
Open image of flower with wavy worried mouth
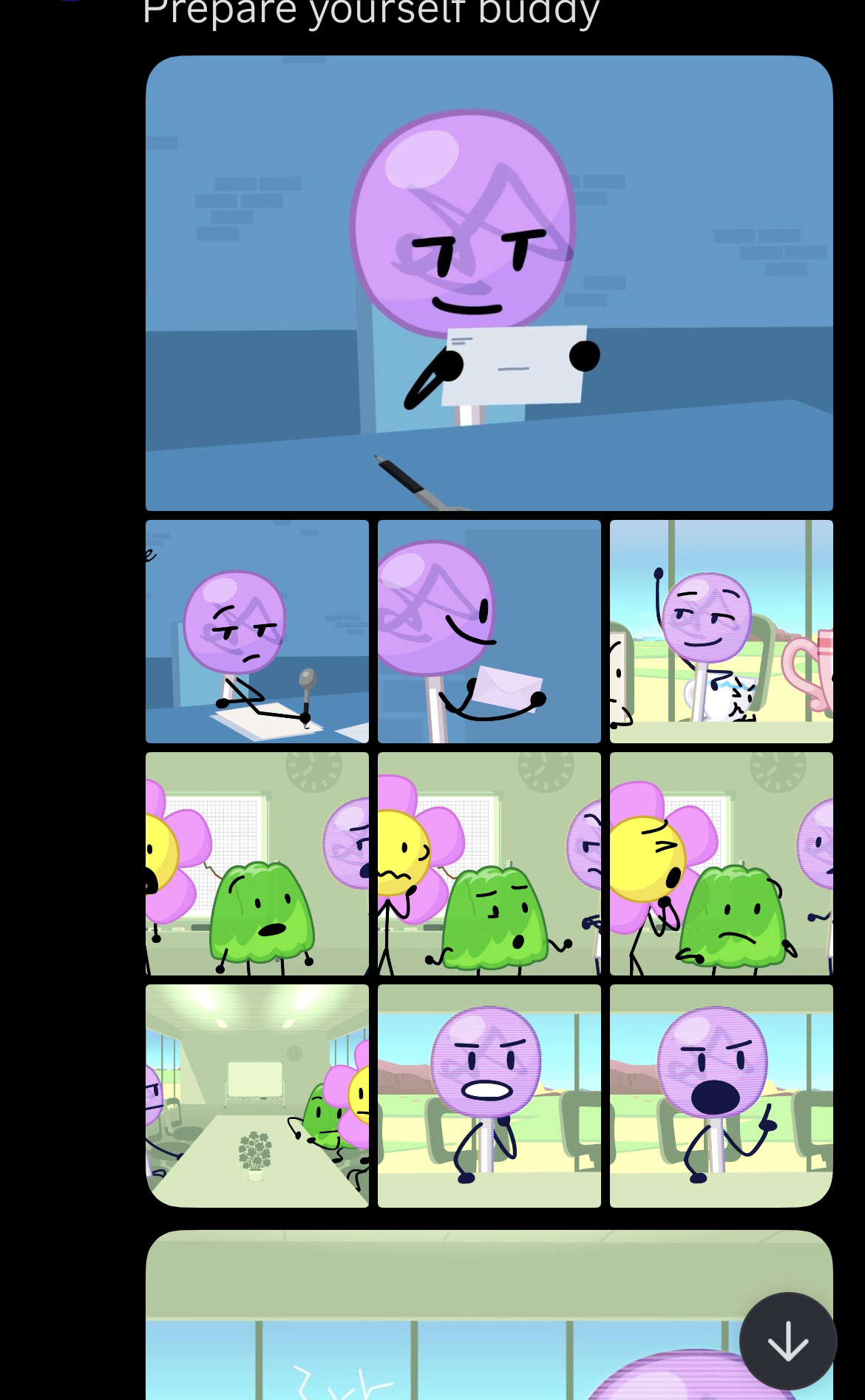[x=489, y=863]
